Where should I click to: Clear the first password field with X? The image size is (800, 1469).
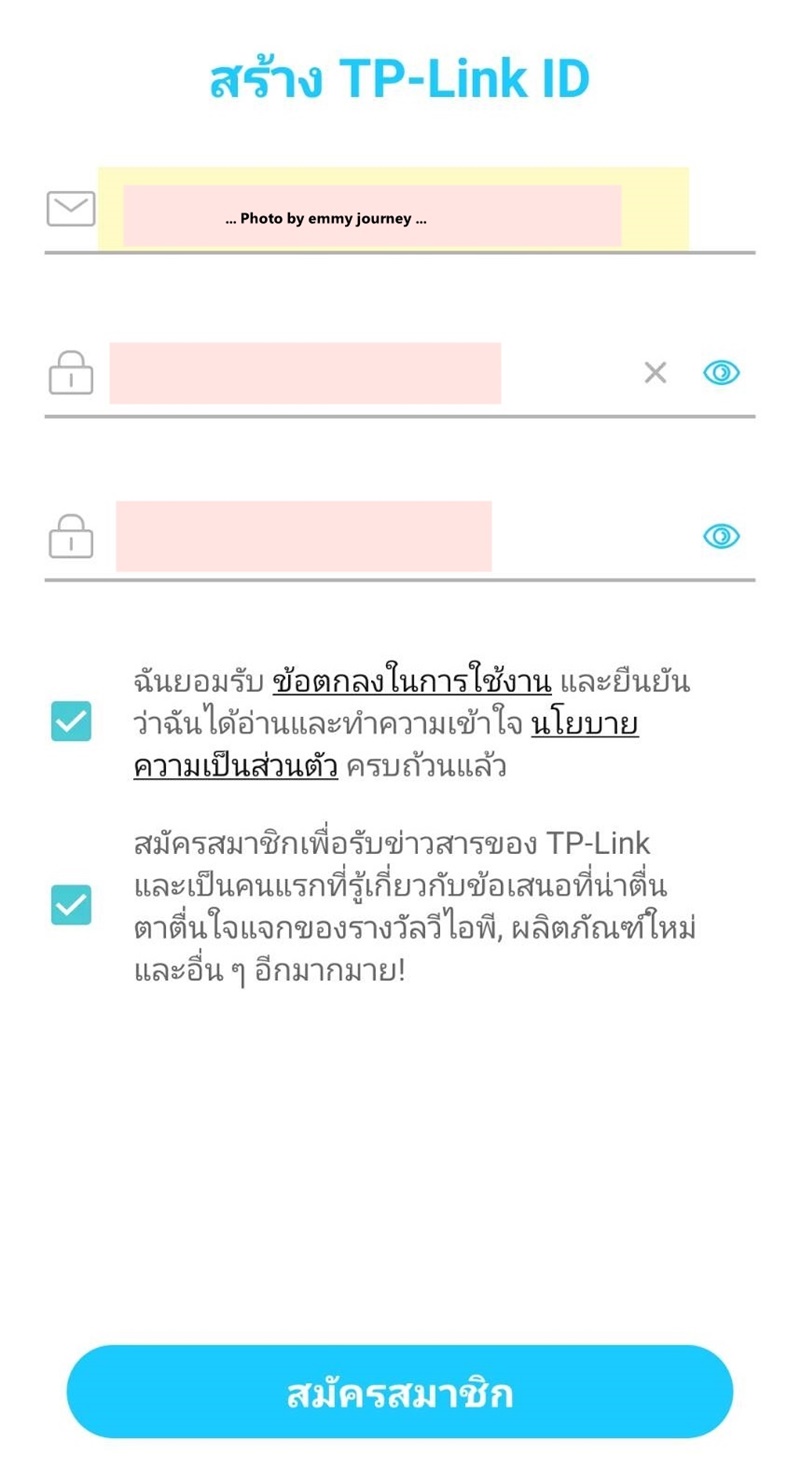655,373
